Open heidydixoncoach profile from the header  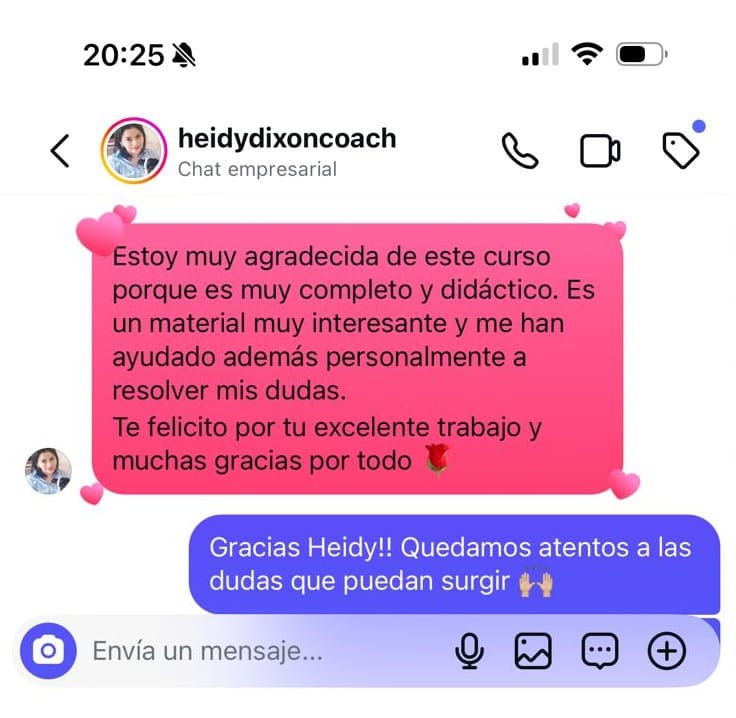click(x=286, y=139)
